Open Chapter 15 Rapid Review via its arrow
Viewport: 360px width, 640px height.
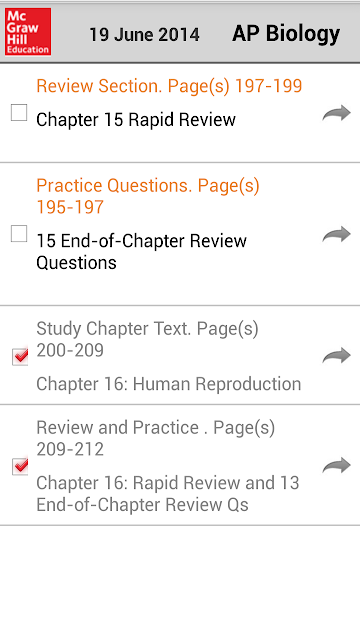[x=336, y=113]
